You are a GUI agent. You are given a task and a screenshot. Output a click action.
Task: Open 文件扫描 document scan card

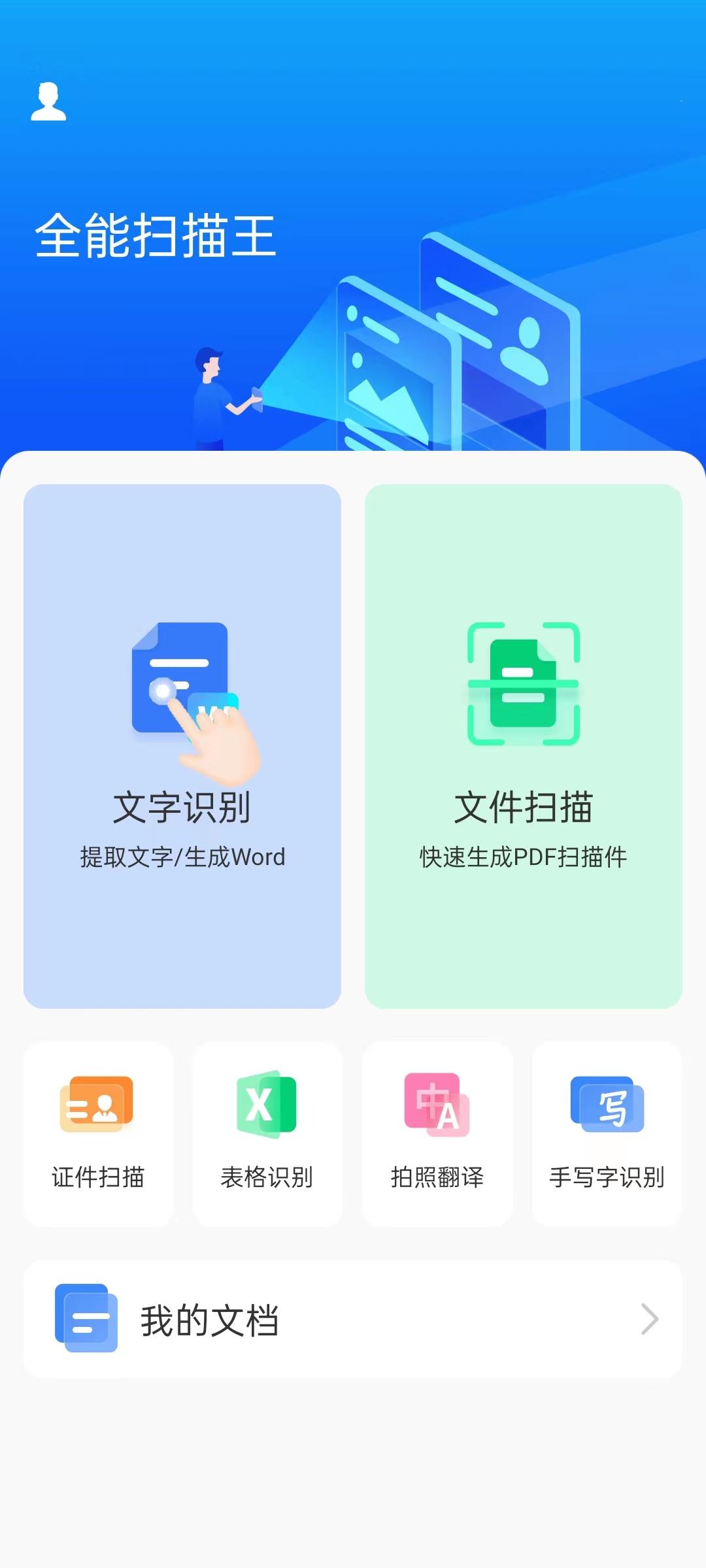523,745
